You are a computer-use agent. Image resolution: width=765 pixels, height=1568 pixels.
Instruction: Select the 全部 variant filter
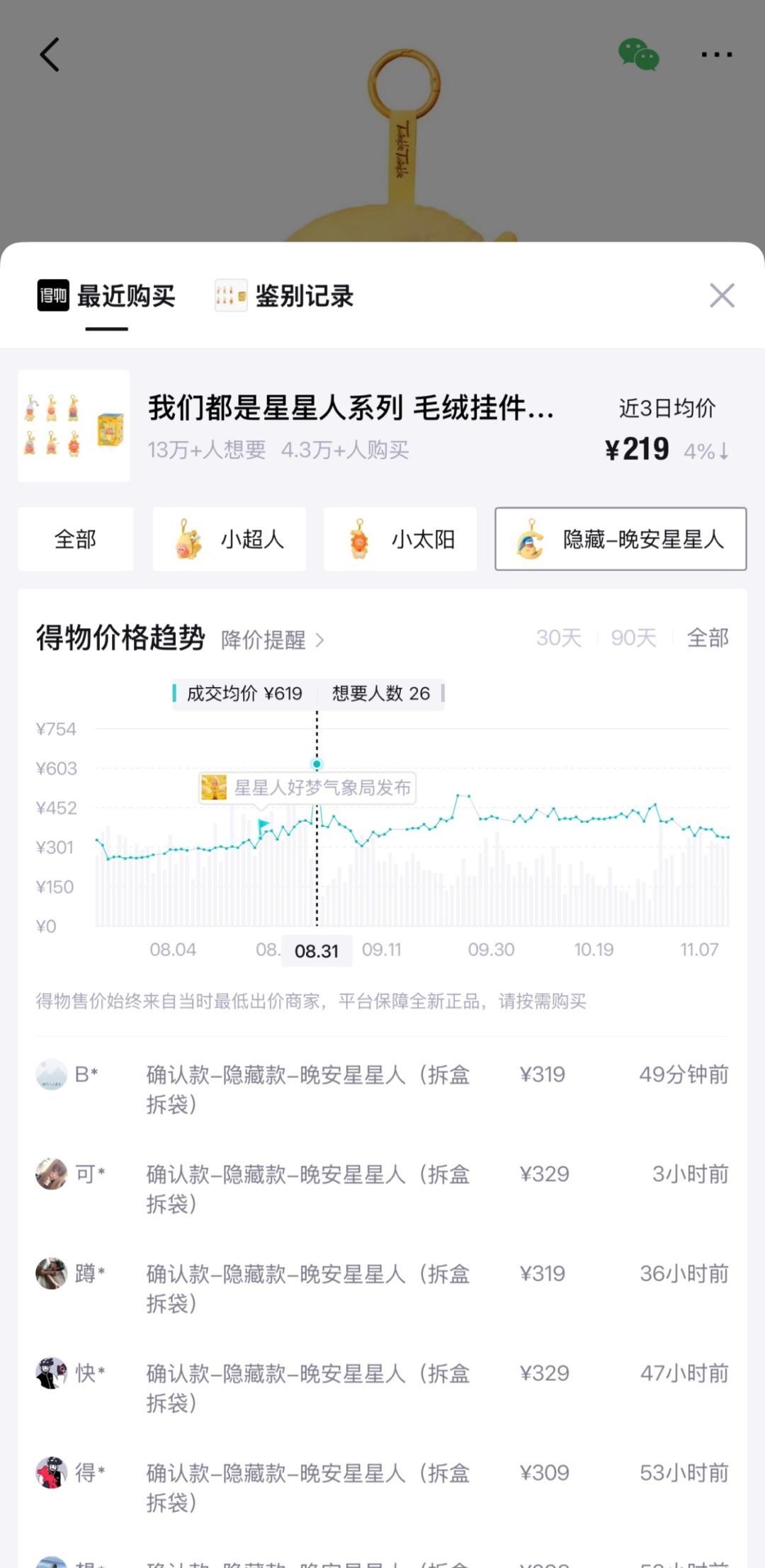coord(75,539)
